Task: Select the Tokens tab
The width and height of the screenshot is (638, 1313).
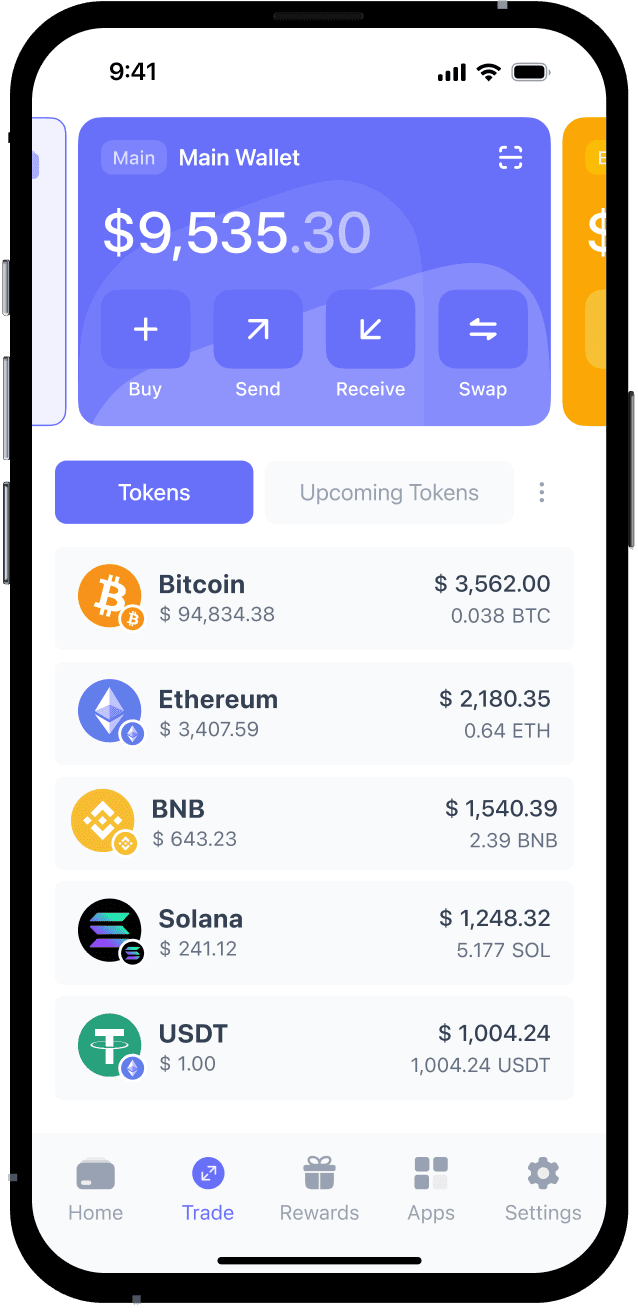Action: (x=154, y=492)
